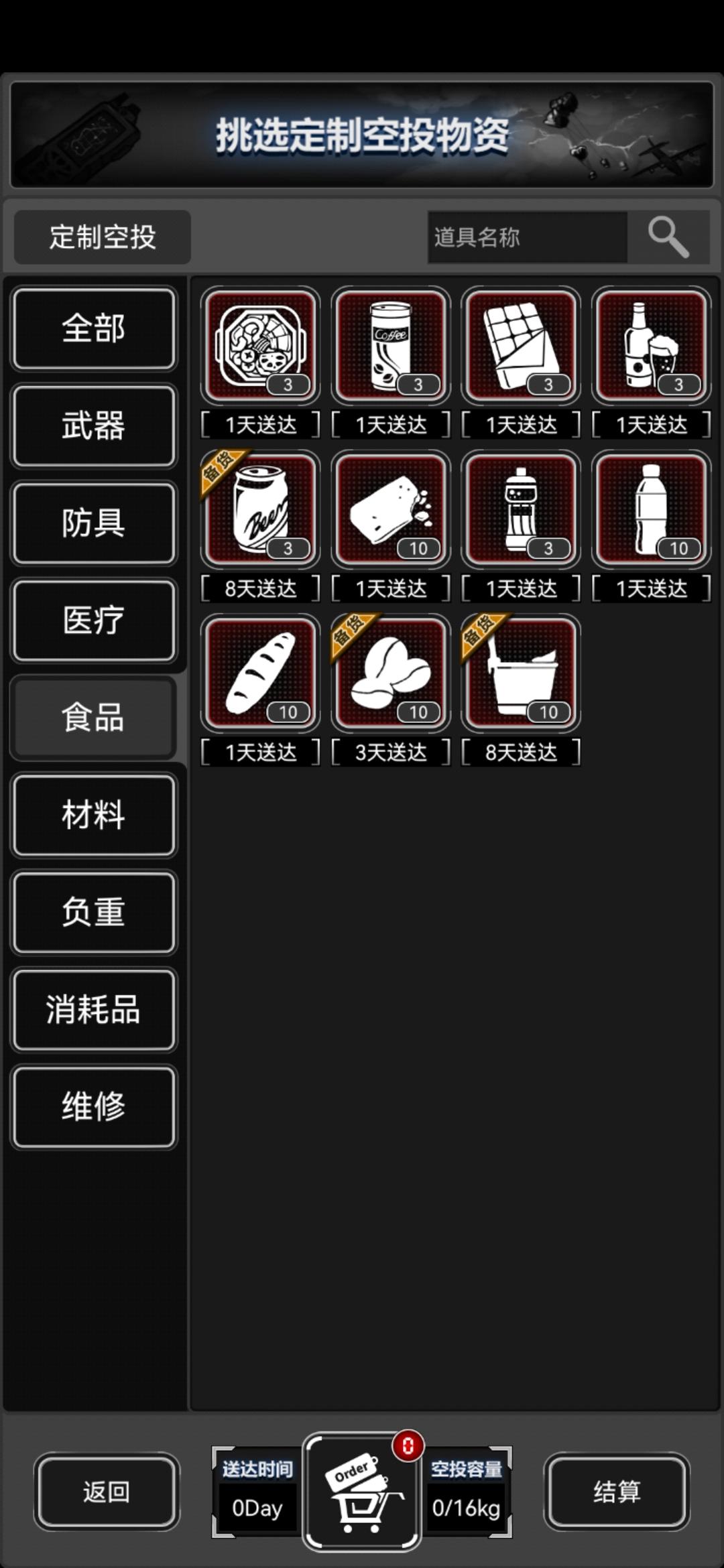Select the canned coffee item
Screen dimensions: 724x1568
(x=390, y=346)
